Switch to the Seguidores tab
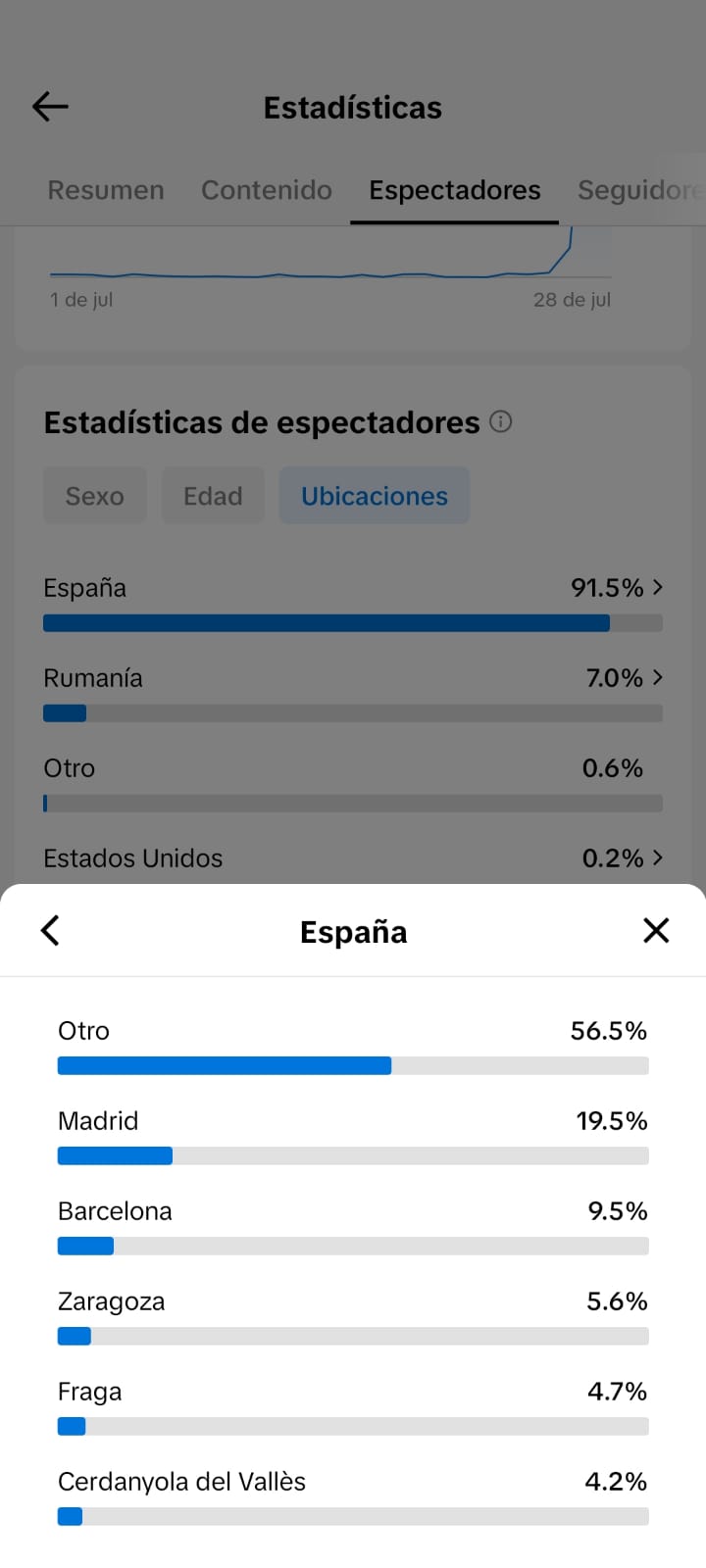The height and width of the screenshot is (1568, 706). [x=640, y=190]
